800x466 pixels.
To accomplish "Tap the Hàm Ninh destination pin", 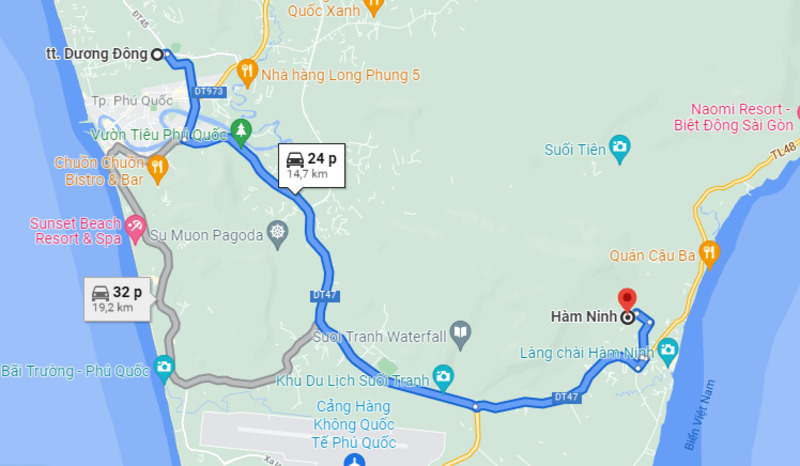I will coord(628,303).
